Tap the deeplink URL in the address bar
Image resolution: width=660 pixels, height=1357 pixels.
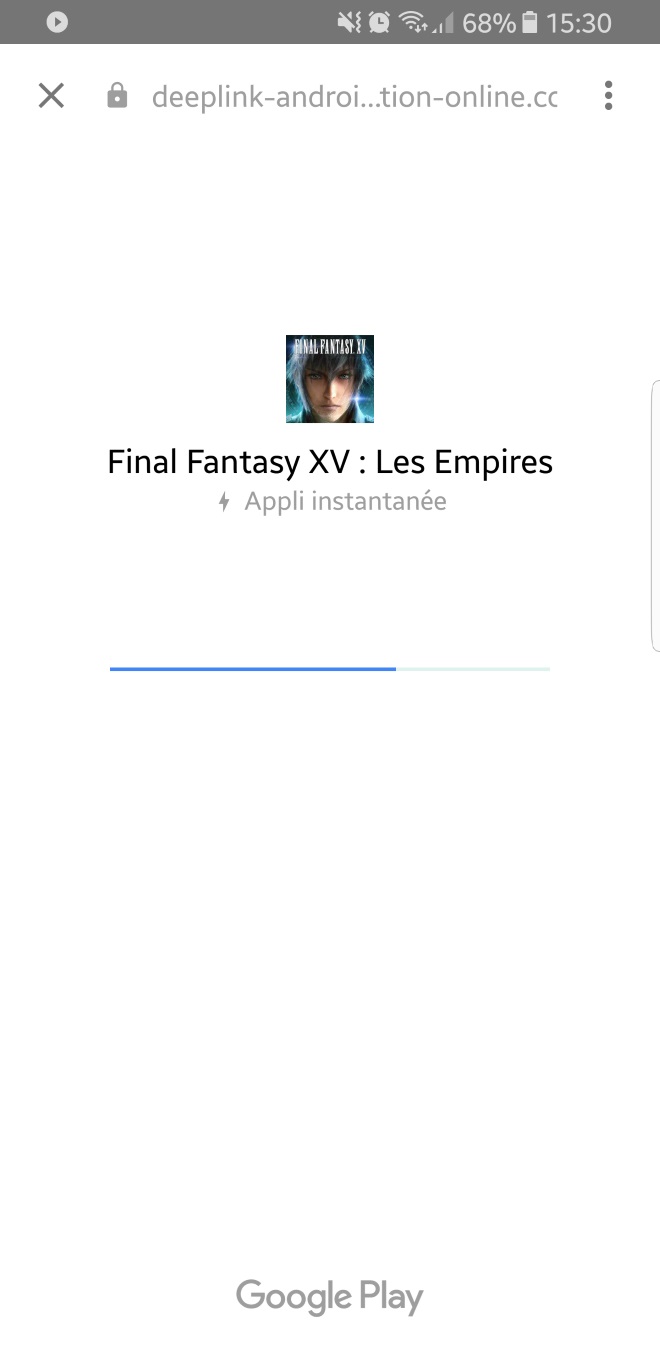click(354, 97)
